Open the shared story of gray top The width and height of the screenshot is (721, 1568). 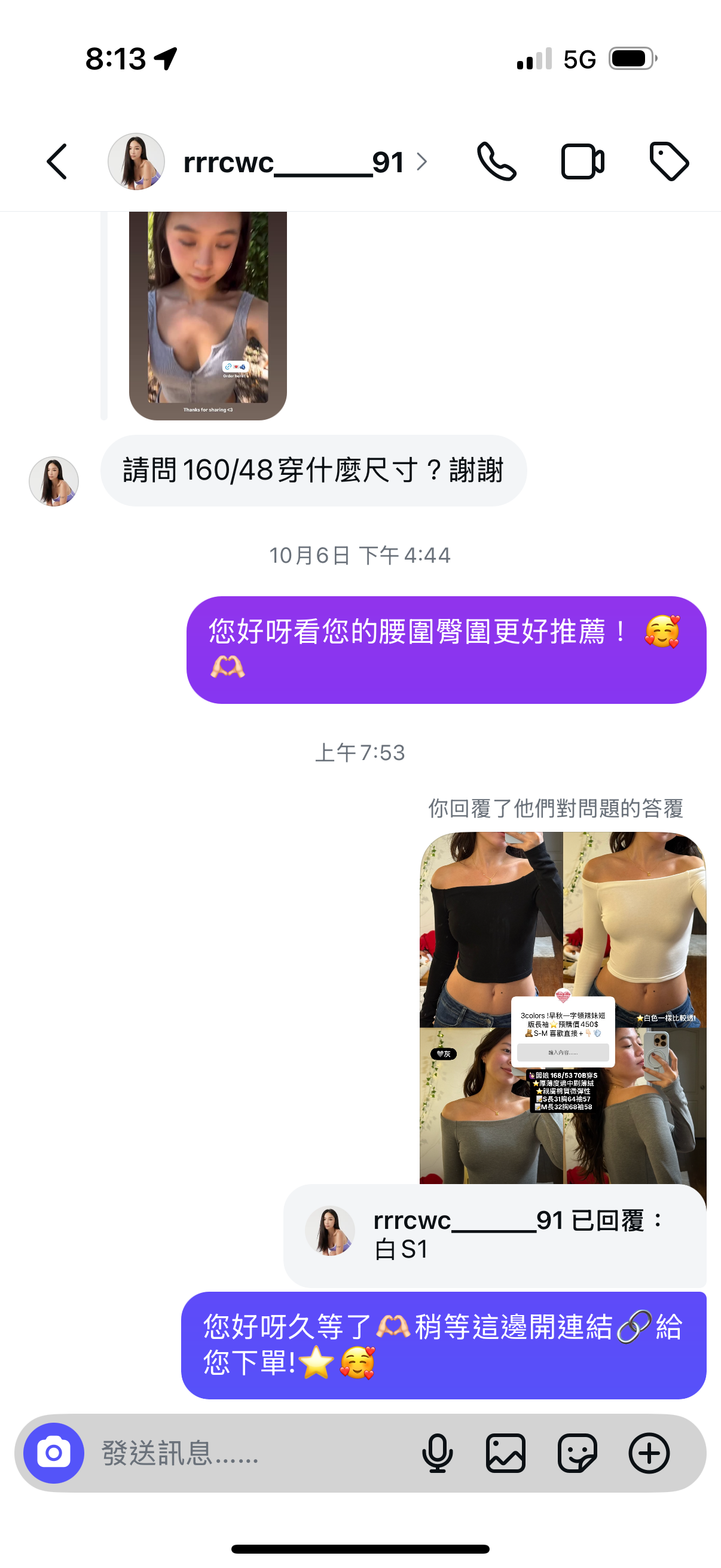[207, 315]
